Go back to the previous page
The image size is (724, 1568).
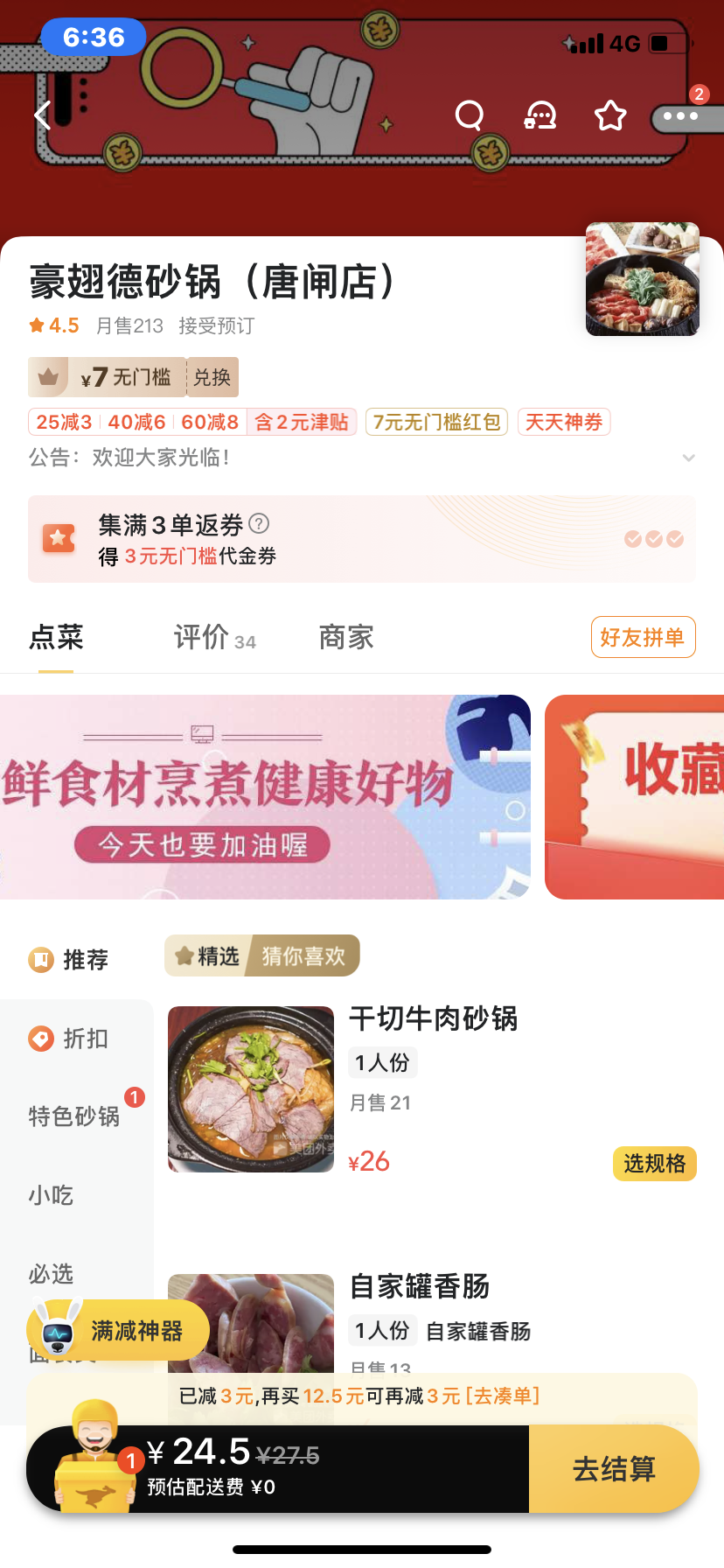click(x=44, y=115)
